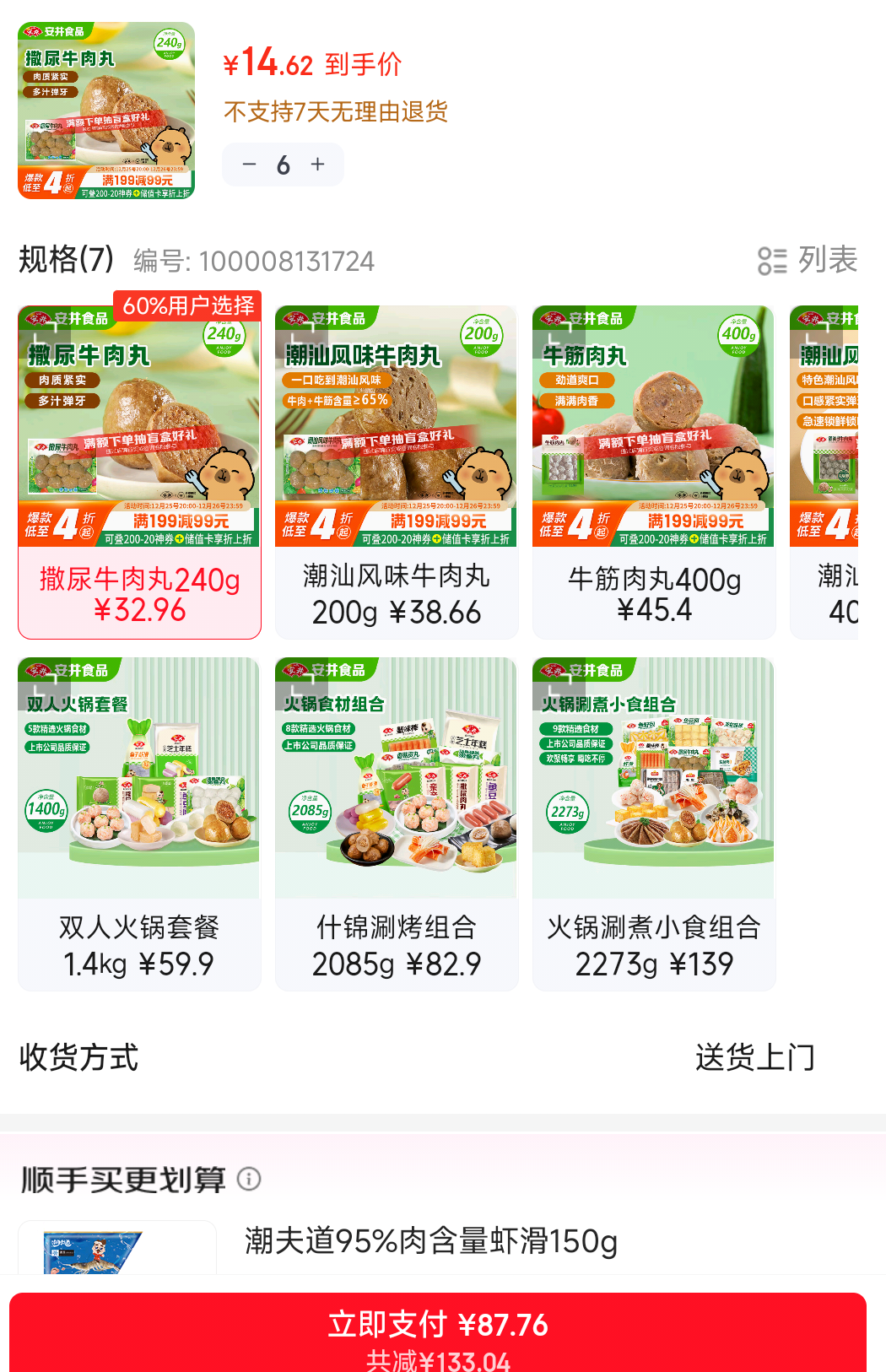
Task: Adjust quantity stepper showing 6
Action: (x=283, y=165)
